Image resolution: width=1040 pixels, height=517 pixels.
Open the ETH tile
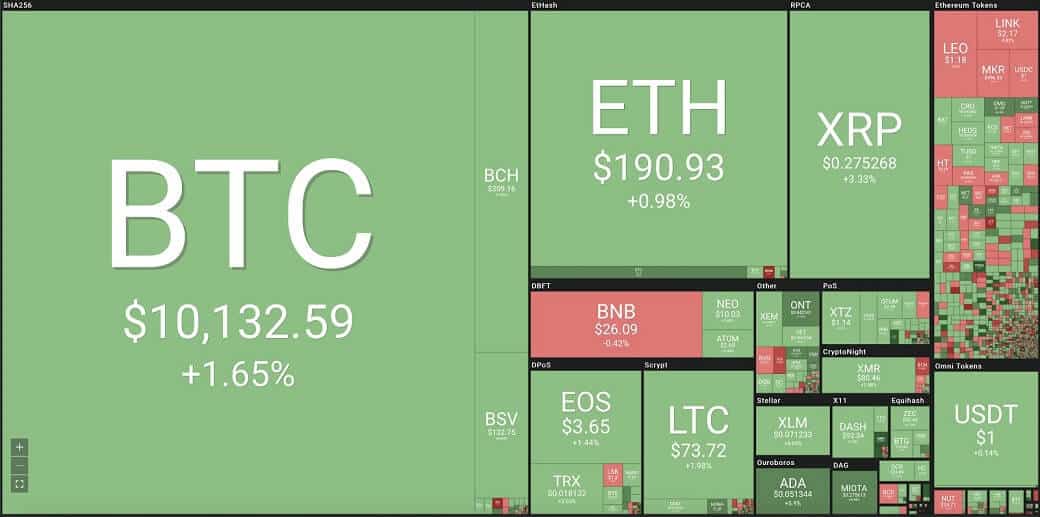click(x=658, y=140)
